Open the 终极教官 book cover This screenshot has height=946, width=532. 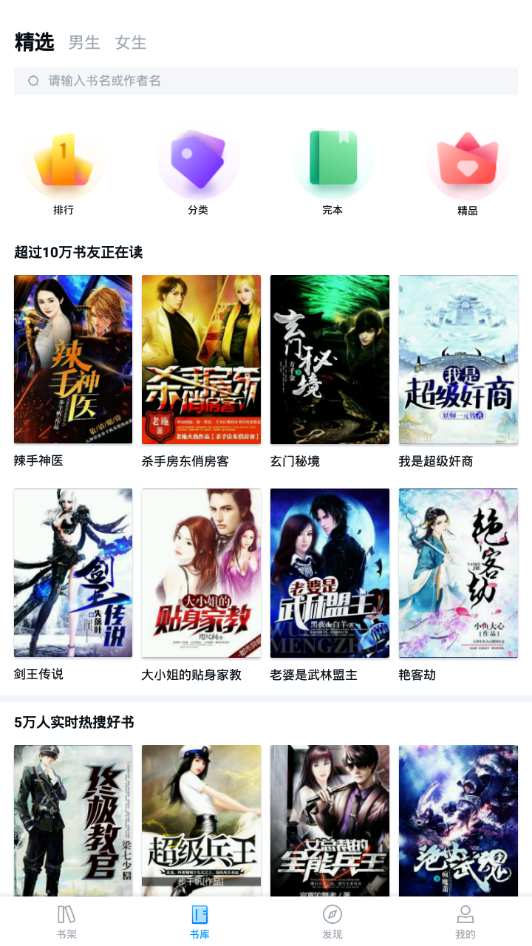(x=73, y=821)
